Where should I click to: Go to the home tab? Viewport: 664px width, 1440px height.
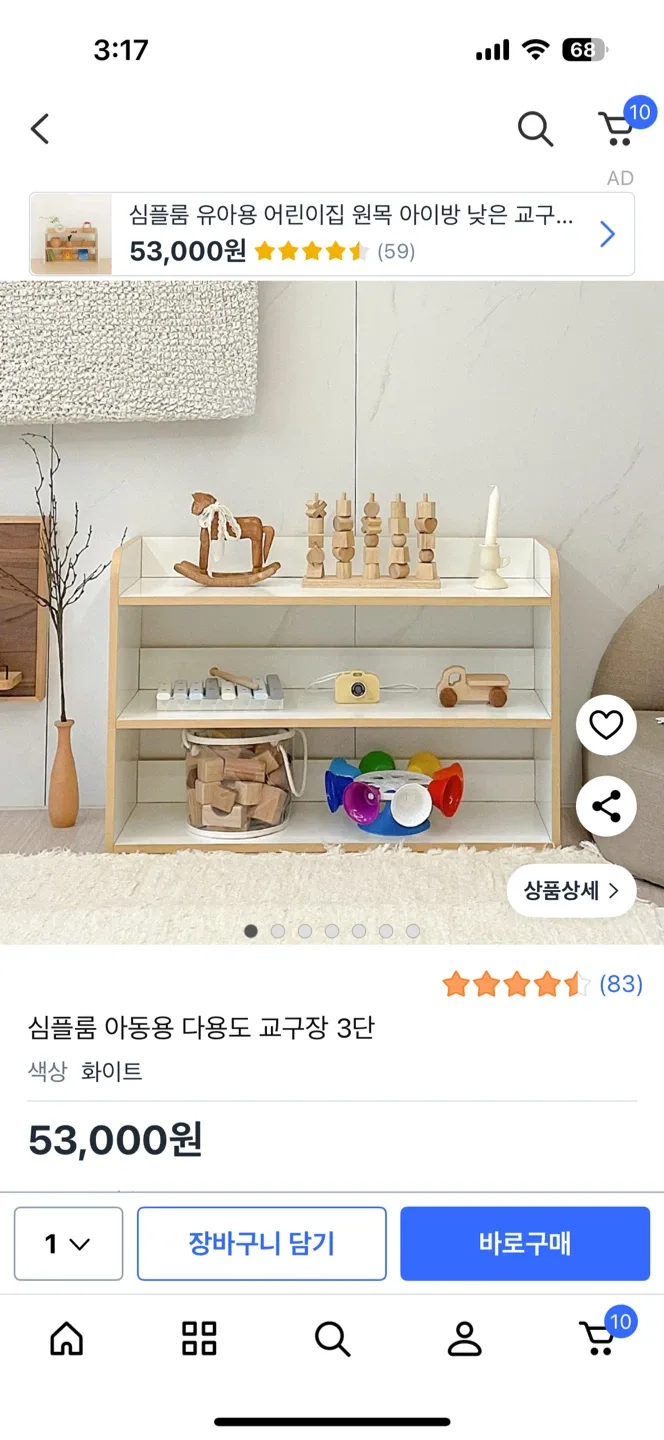(x=67, y=1338)
